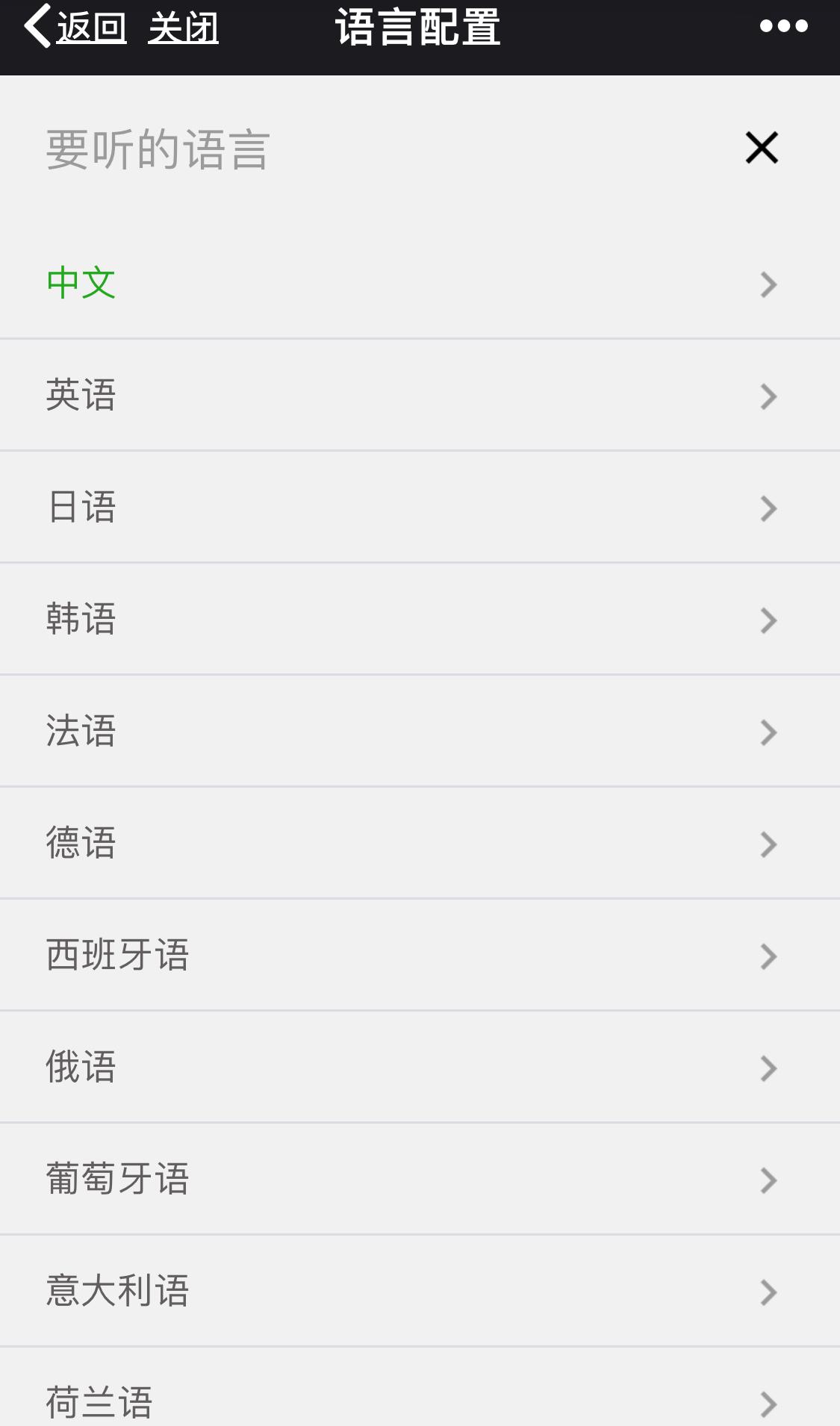Select 俄语 as the language
The height and width of the screenshot is (1426, 840).
420,1067
